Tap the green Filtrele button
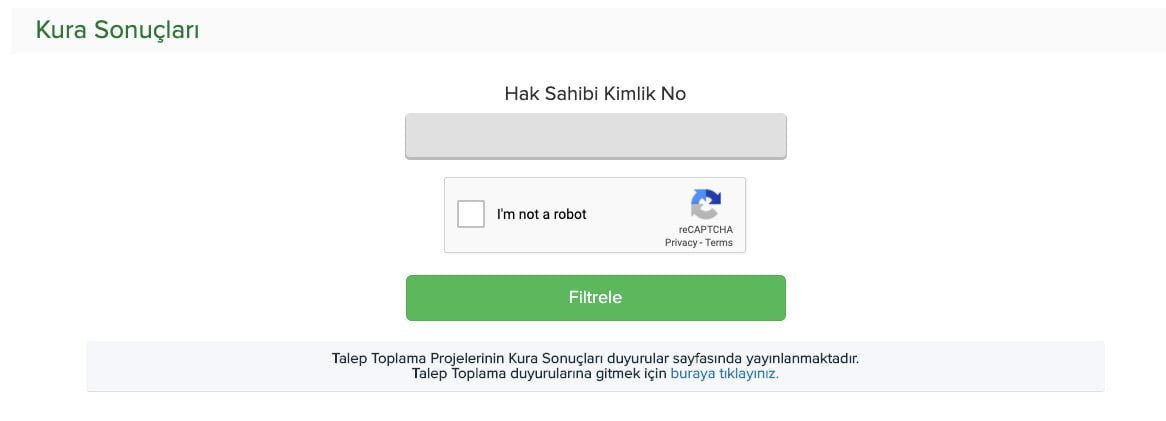Image resolution: width=1166 pixels, height=421 pixels. pyautogui.click(x=595, y=298)
